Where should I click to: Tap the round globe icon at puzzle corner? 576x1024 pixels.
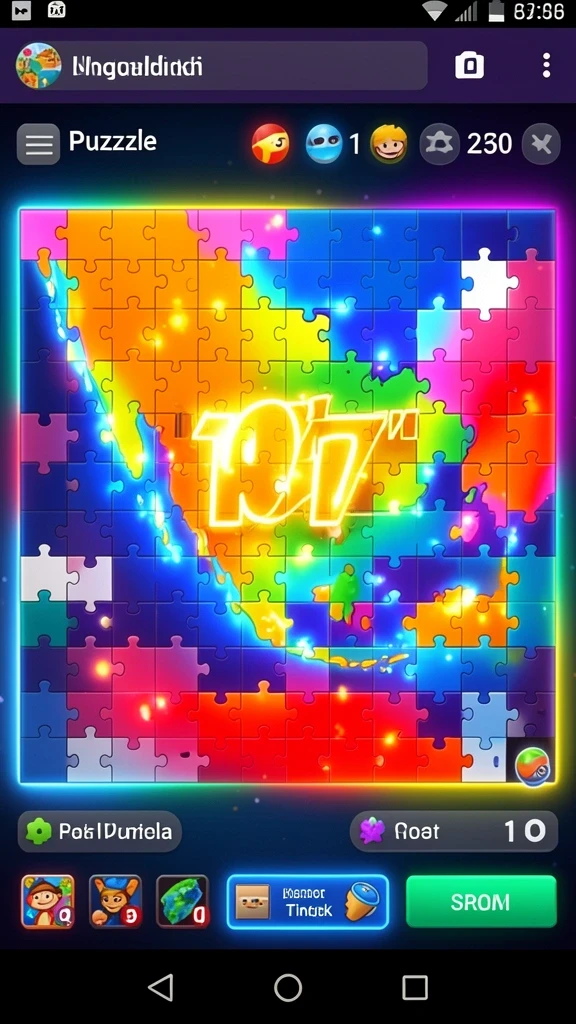pos(532,766)
